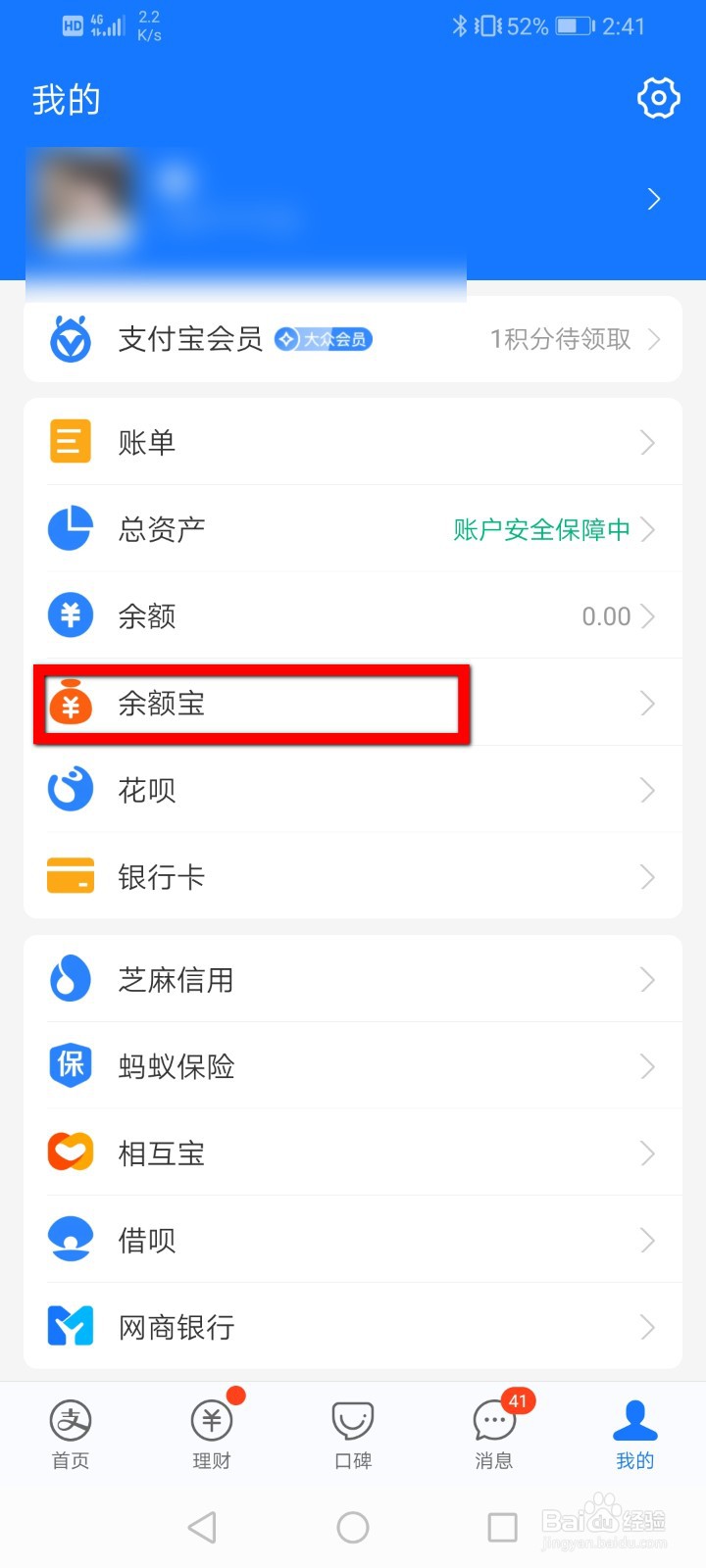
Task: Switch to the 口碑 tab
Action: coord(352,1433)
